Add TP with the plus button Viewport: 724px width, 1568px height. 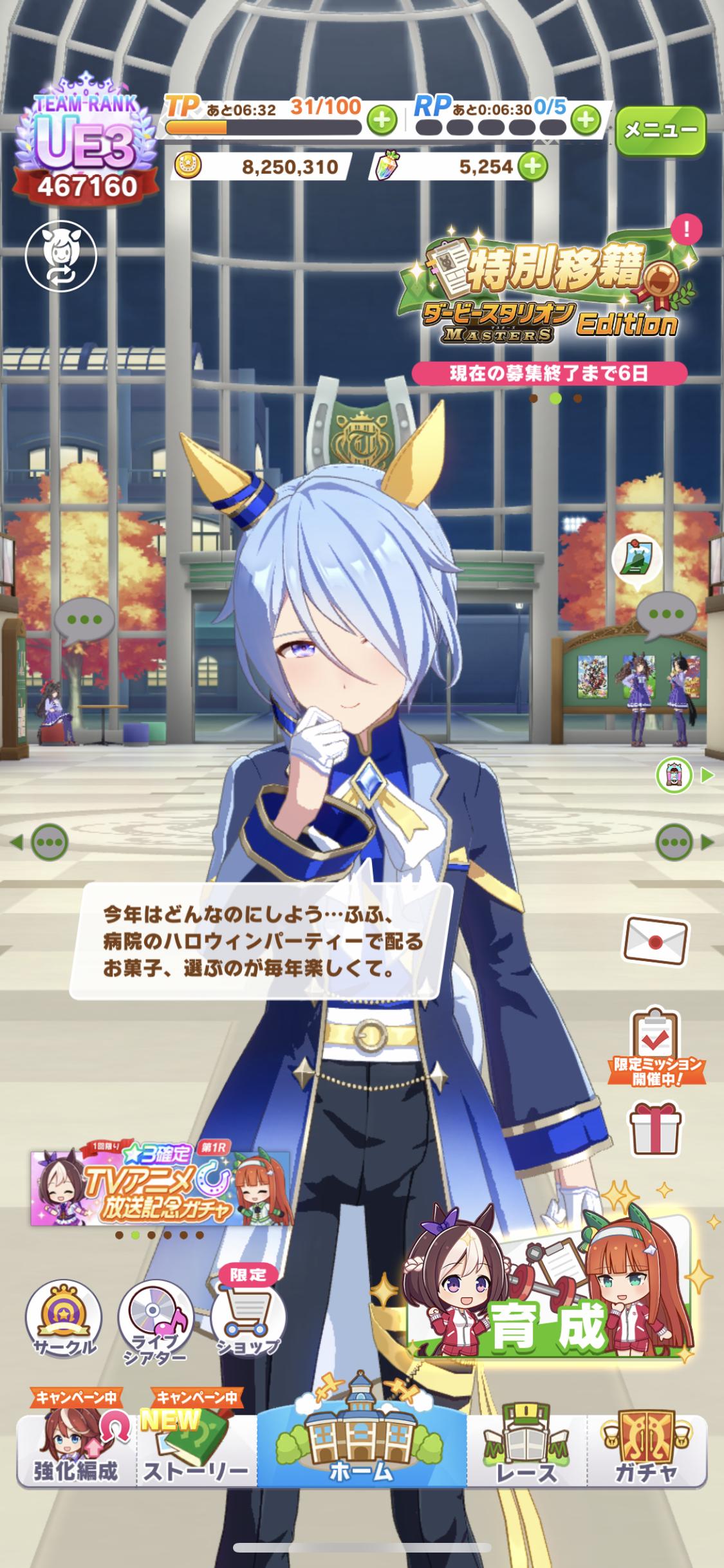(x=381, y=120)
